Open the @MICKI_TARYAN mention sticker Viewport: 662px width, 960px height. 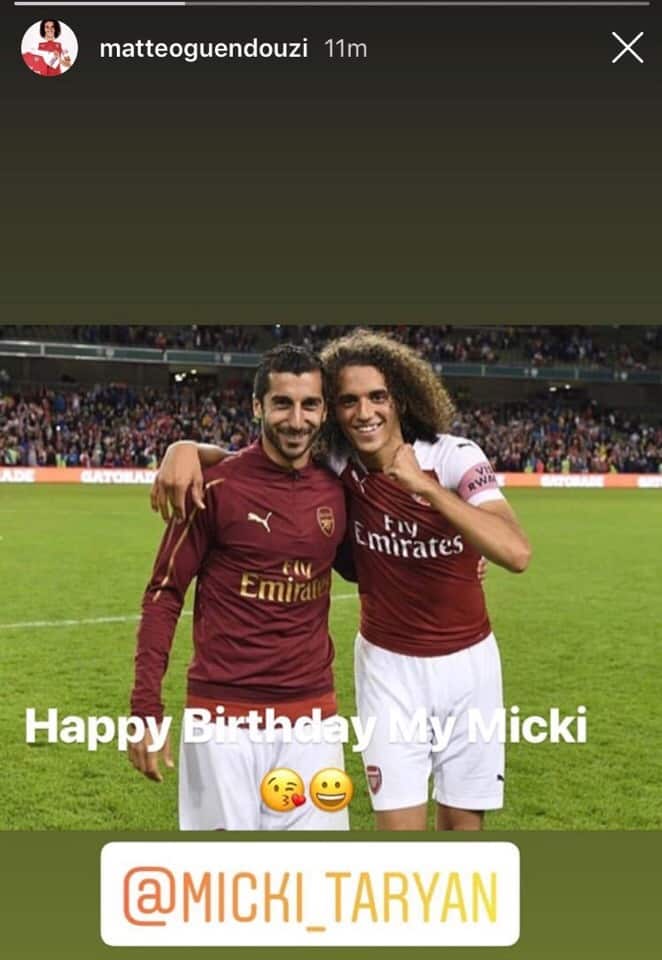tap(310, 893)
